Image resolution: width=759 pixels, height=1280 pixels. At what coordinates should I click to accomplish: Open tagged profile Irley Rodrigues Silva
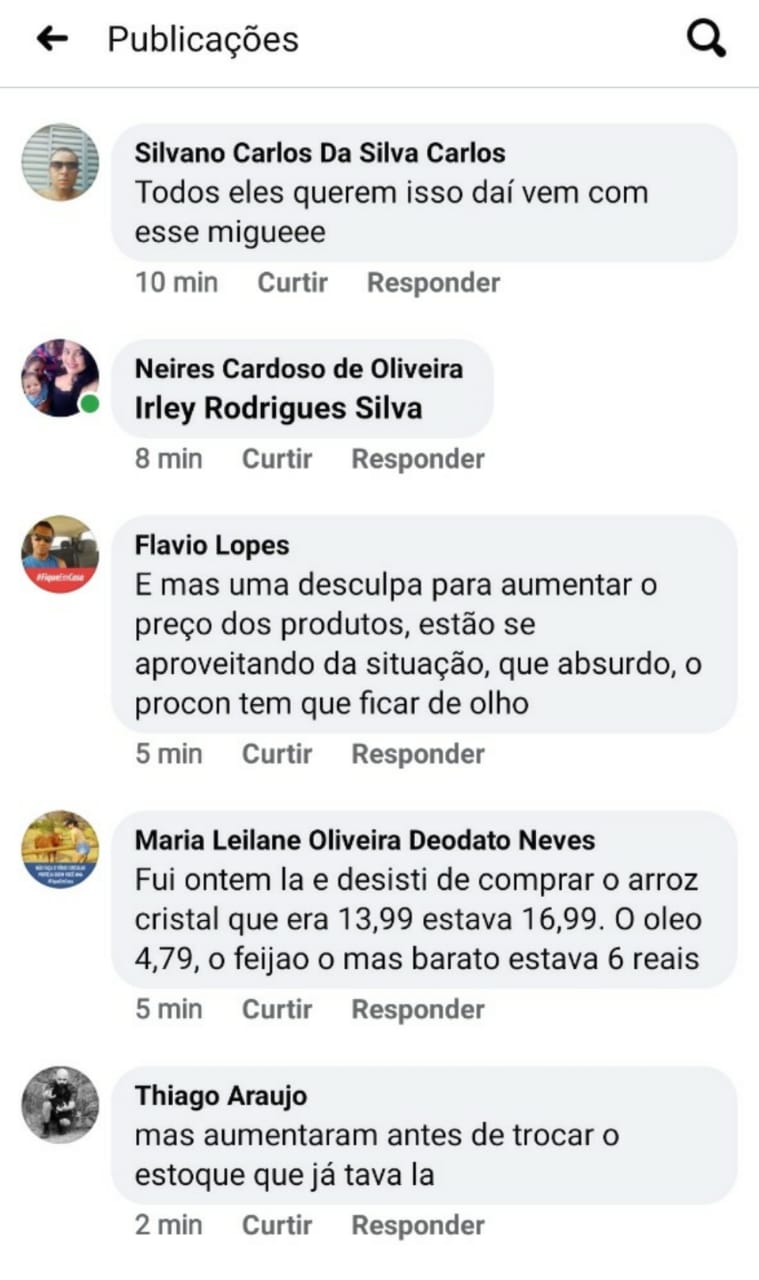click(278, 408)
